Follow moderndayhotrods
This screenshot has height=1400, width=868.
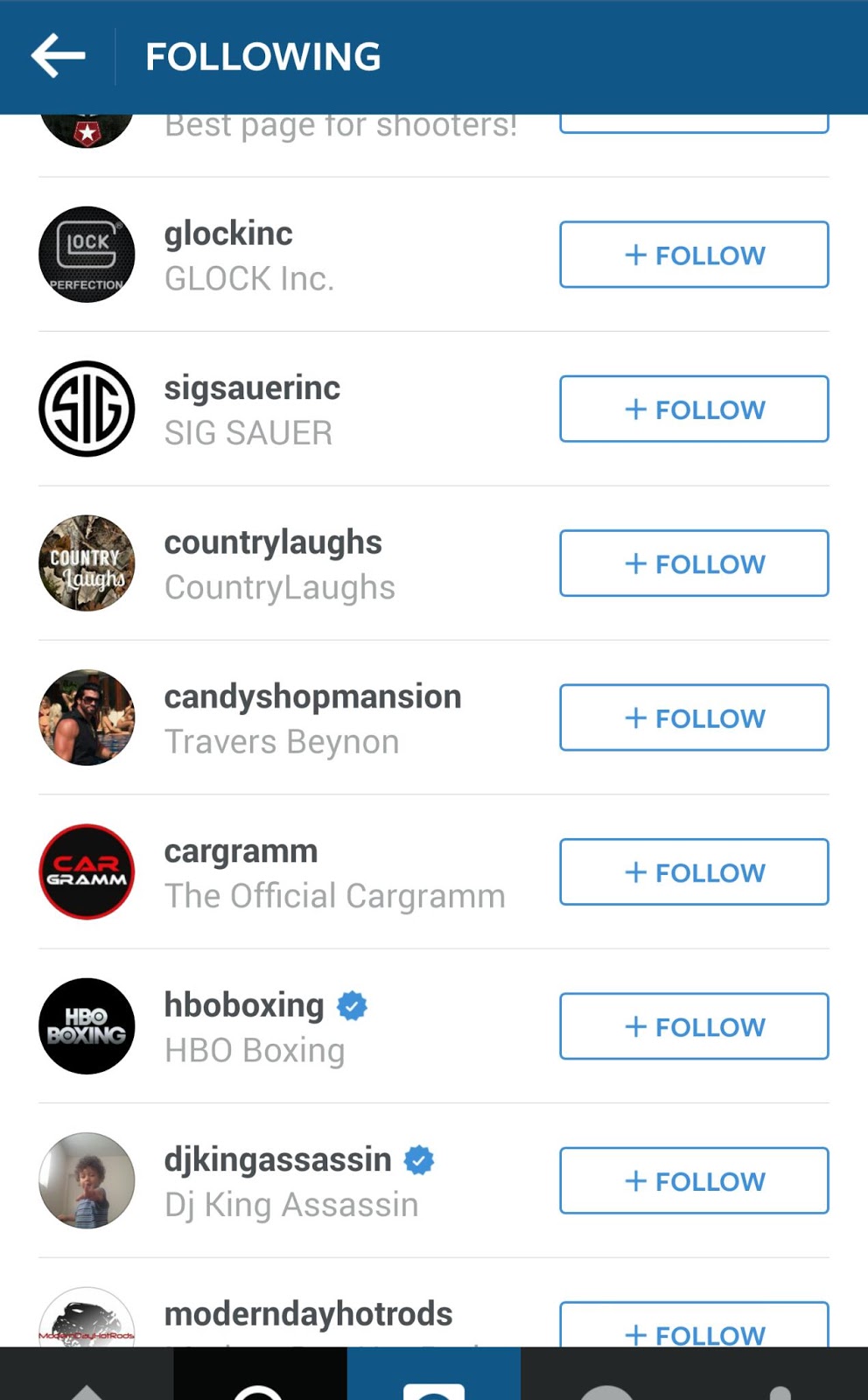coord(694,1325)
